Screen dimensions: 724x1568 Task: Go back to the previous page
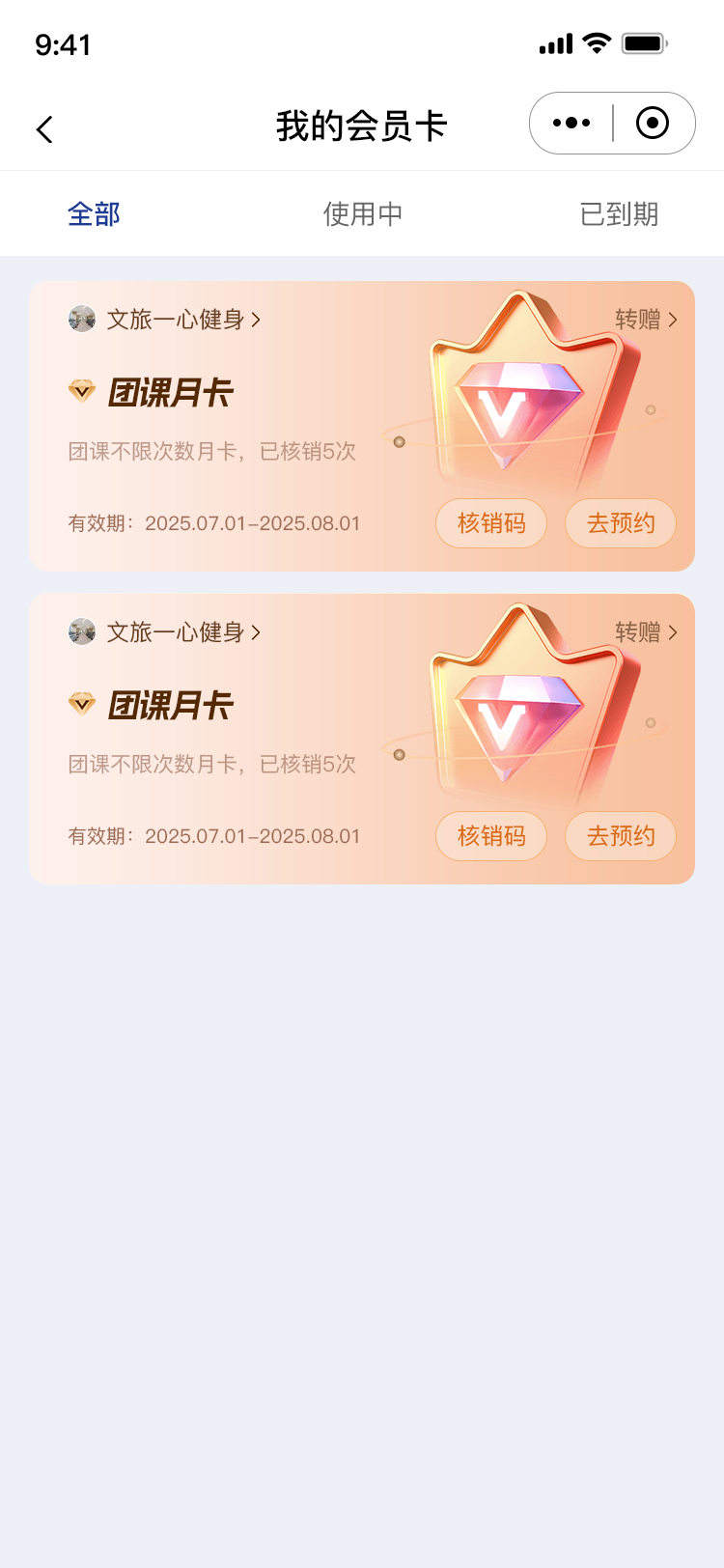(x=44, y=129)
